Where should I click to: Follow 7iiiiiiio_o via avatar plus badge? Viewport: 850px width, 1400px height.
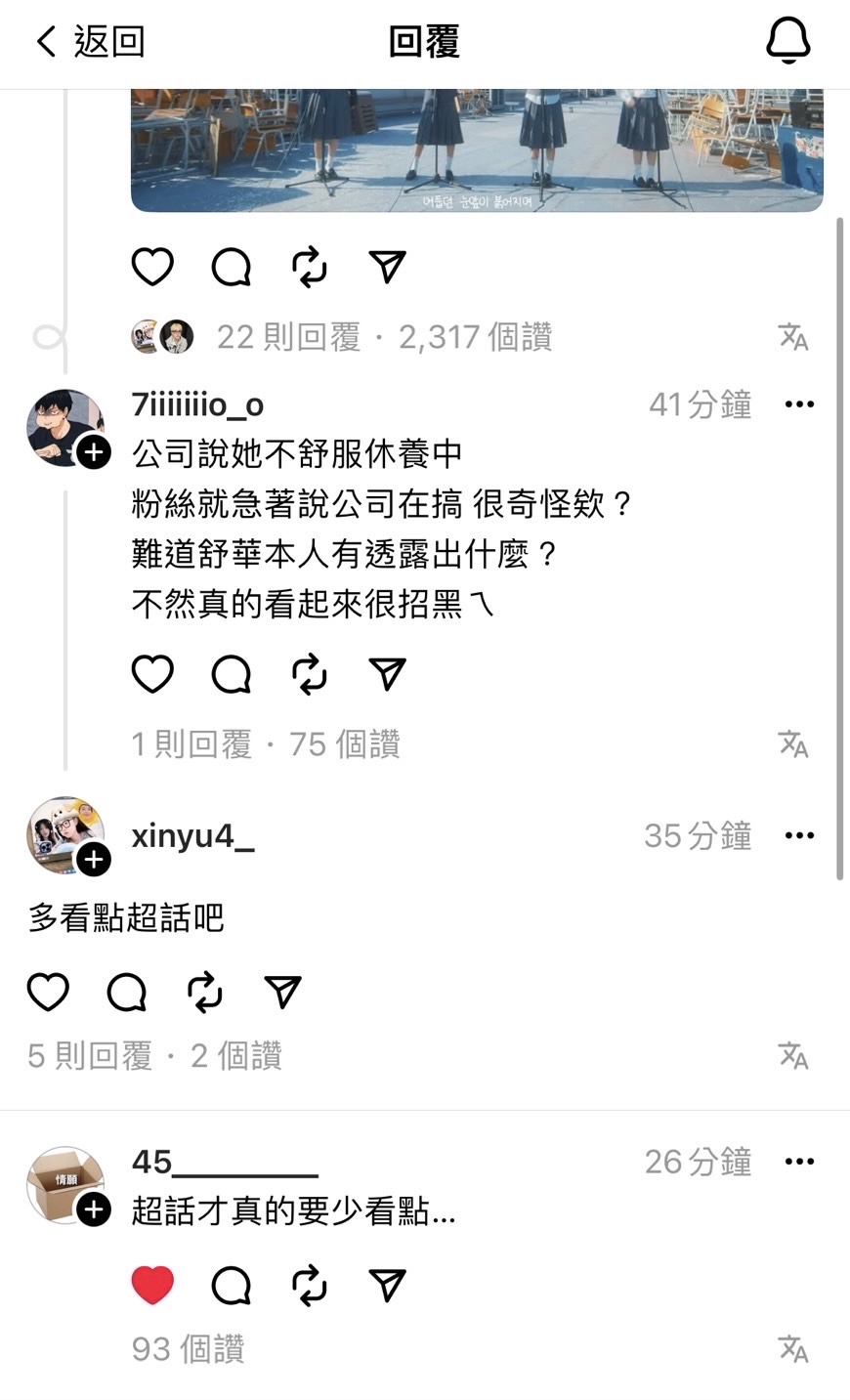pyautogui.click(x=94, y=452)
